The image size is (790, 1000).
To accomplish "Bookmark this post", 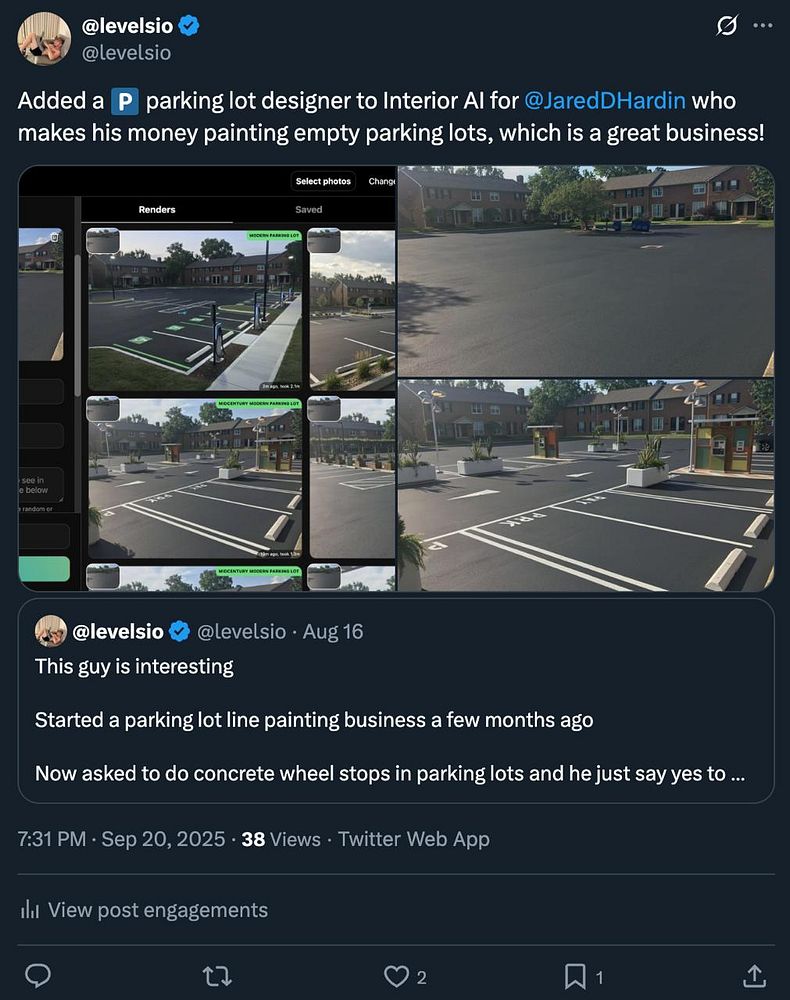I will [575, 976].
